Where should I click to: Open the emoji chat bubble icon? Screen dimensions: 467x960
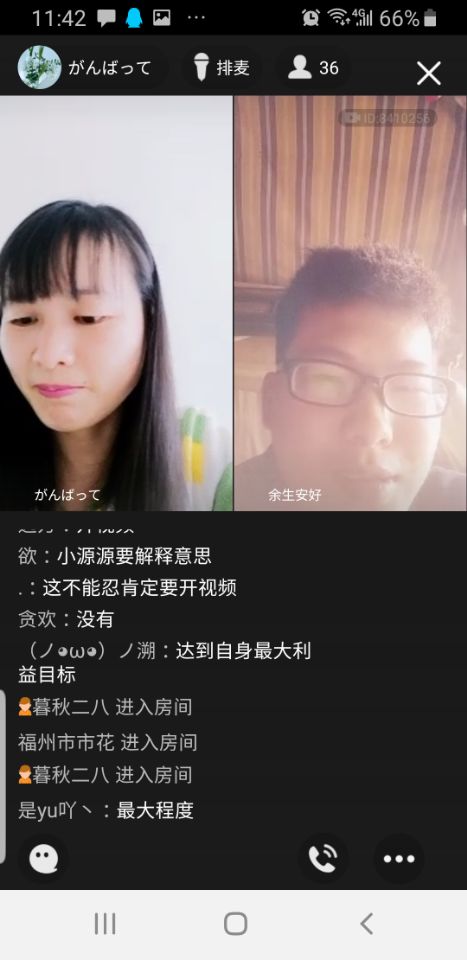click(x=43, y=859)
